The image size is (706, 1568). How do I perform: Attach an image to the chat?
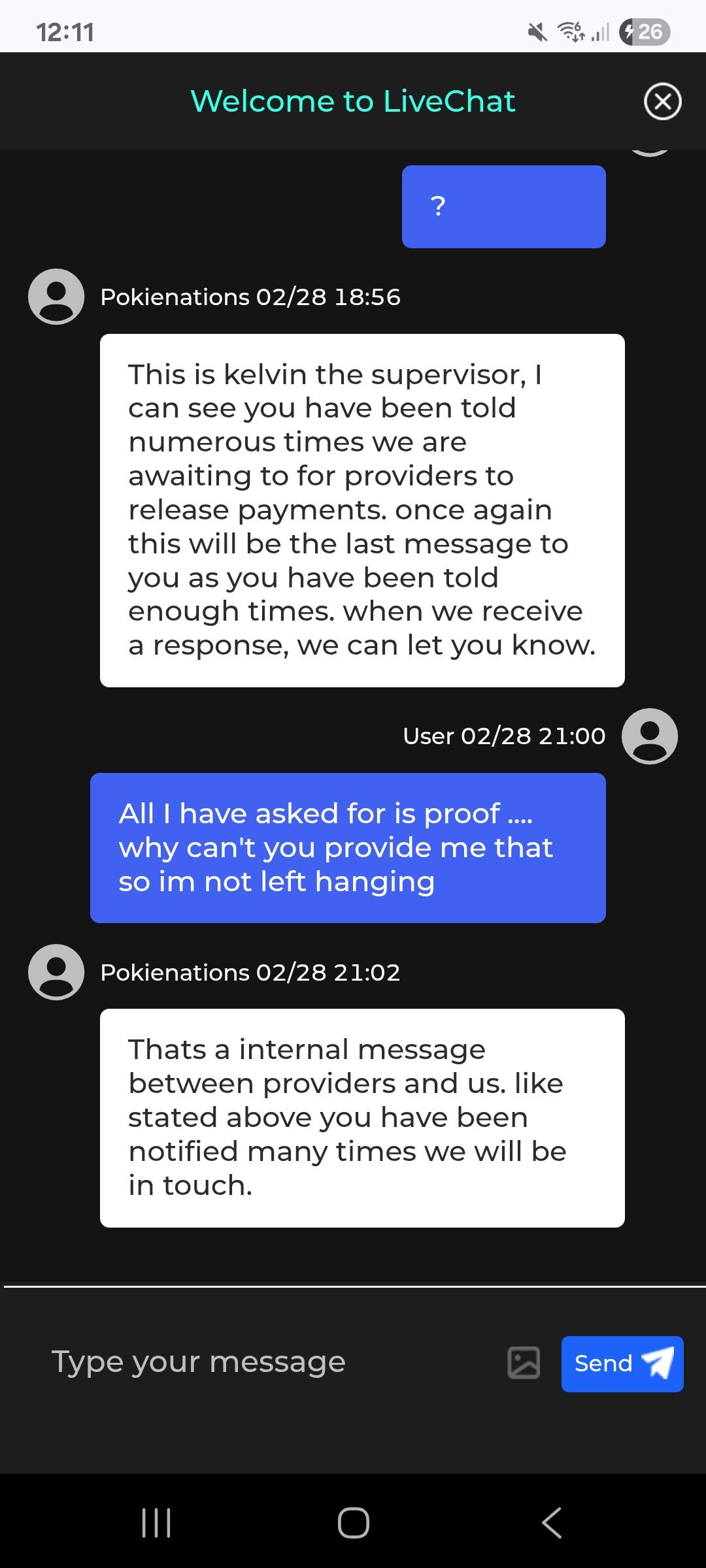click(524, 1364)
